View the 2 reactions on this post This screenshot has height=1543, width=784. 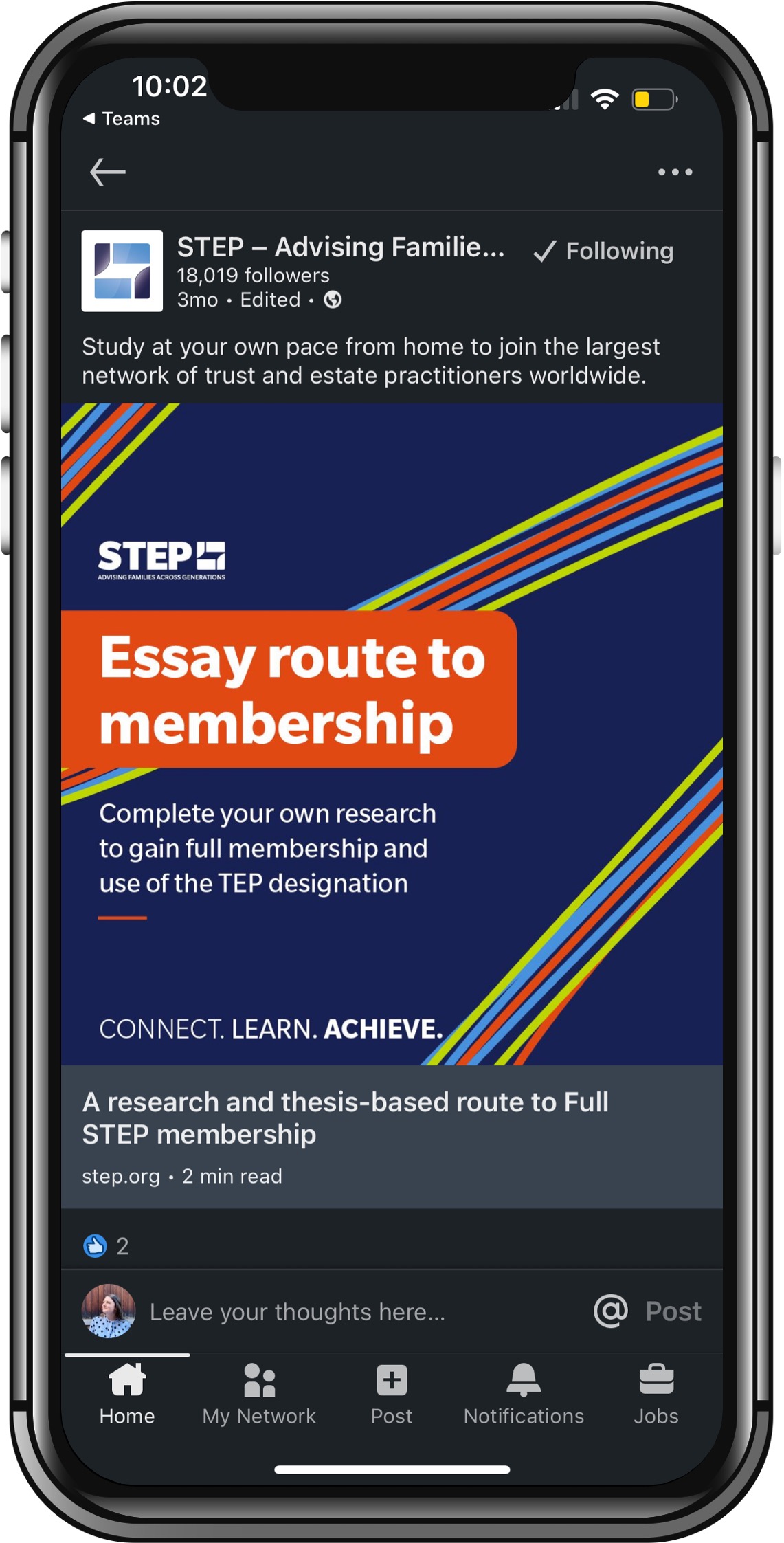[x=107, y=1245]
